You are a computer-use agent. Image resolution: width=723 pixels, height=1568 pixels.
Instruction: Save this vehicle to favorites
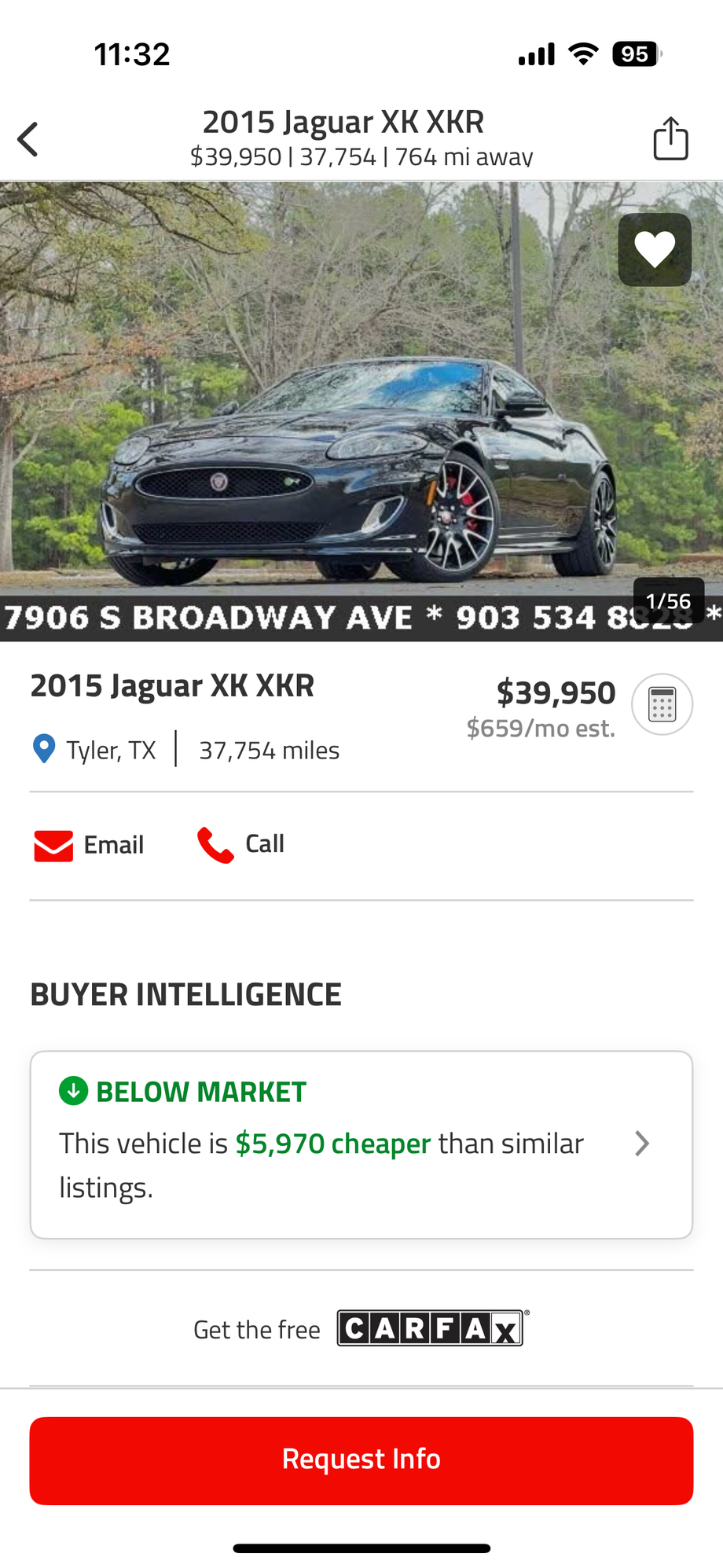(x=655, y=250)
